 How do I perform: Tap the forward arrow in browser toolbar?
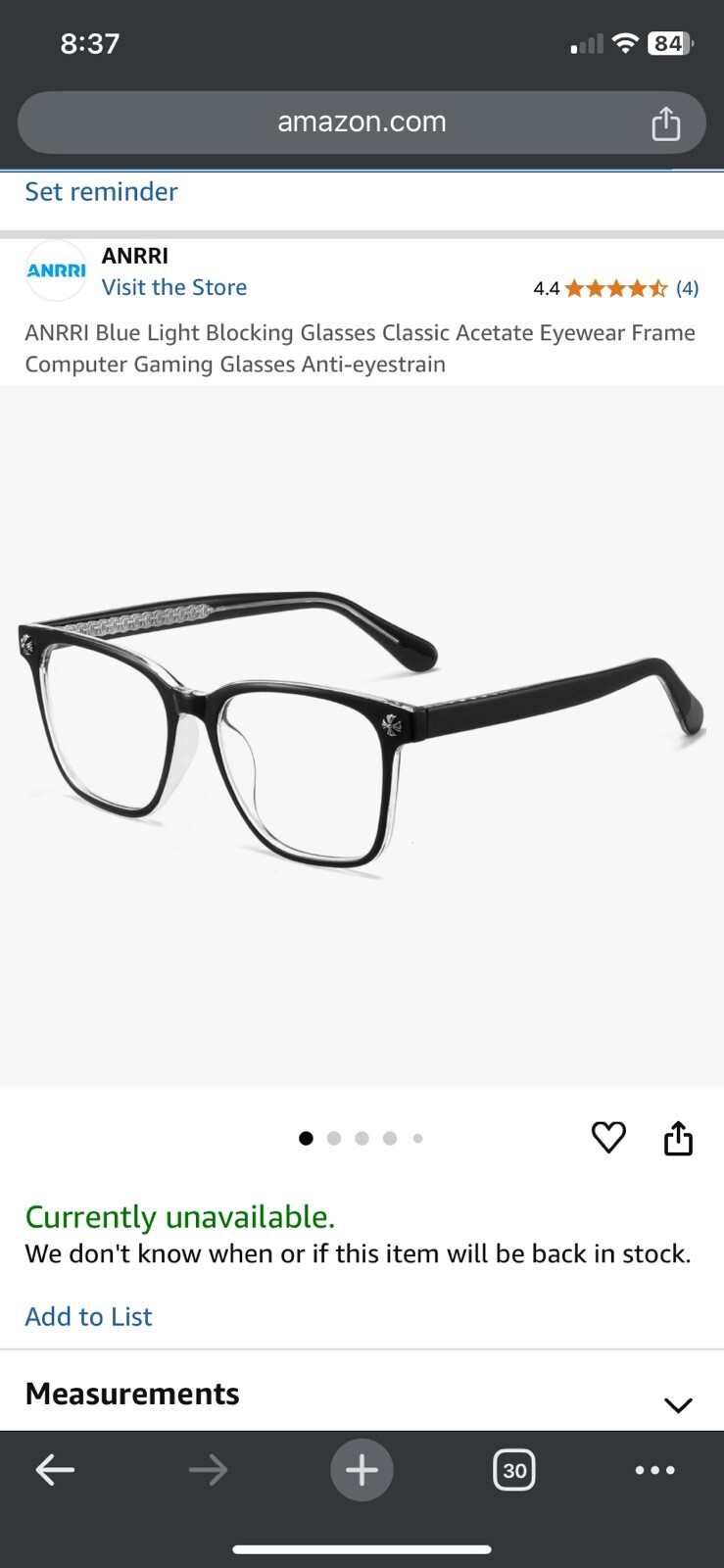pos(209,1470)
